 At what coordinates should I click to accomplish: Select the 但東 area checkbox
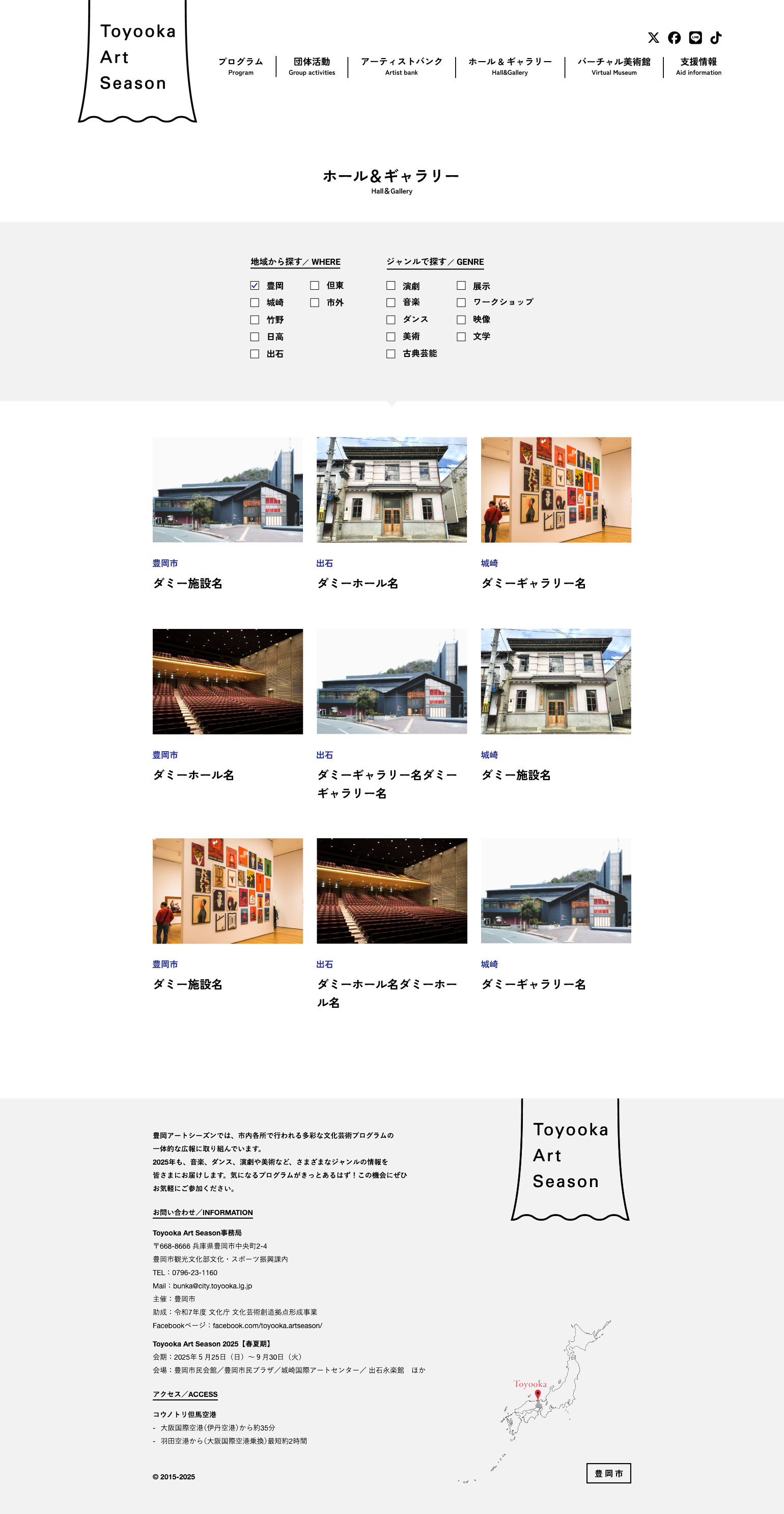[315, 286]
